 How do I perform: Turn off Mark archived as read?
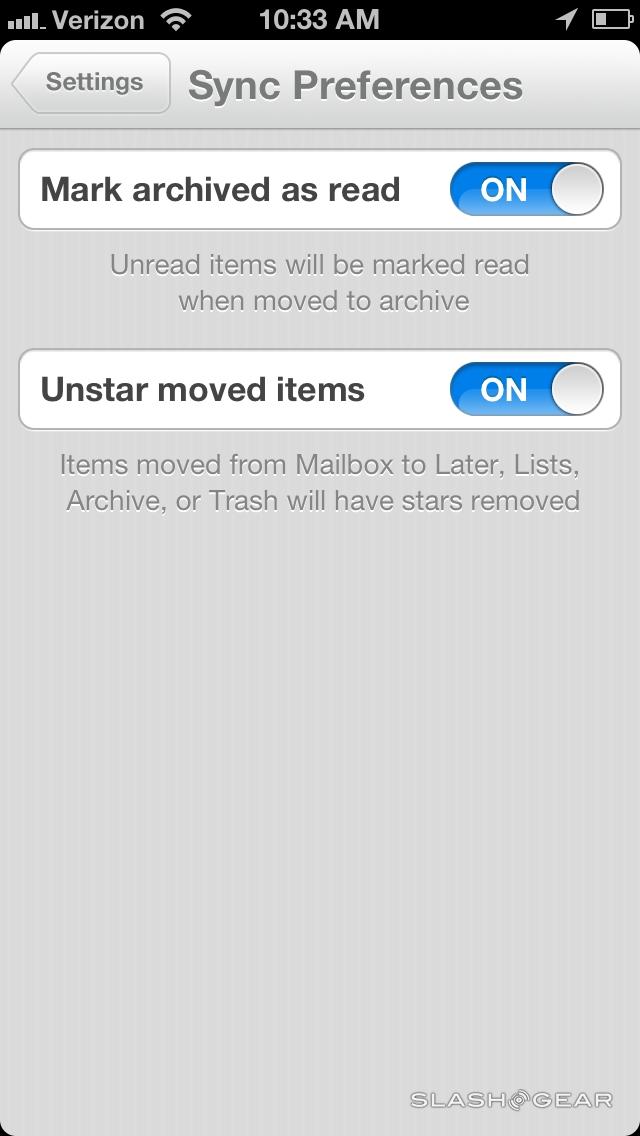pos(526,190)
